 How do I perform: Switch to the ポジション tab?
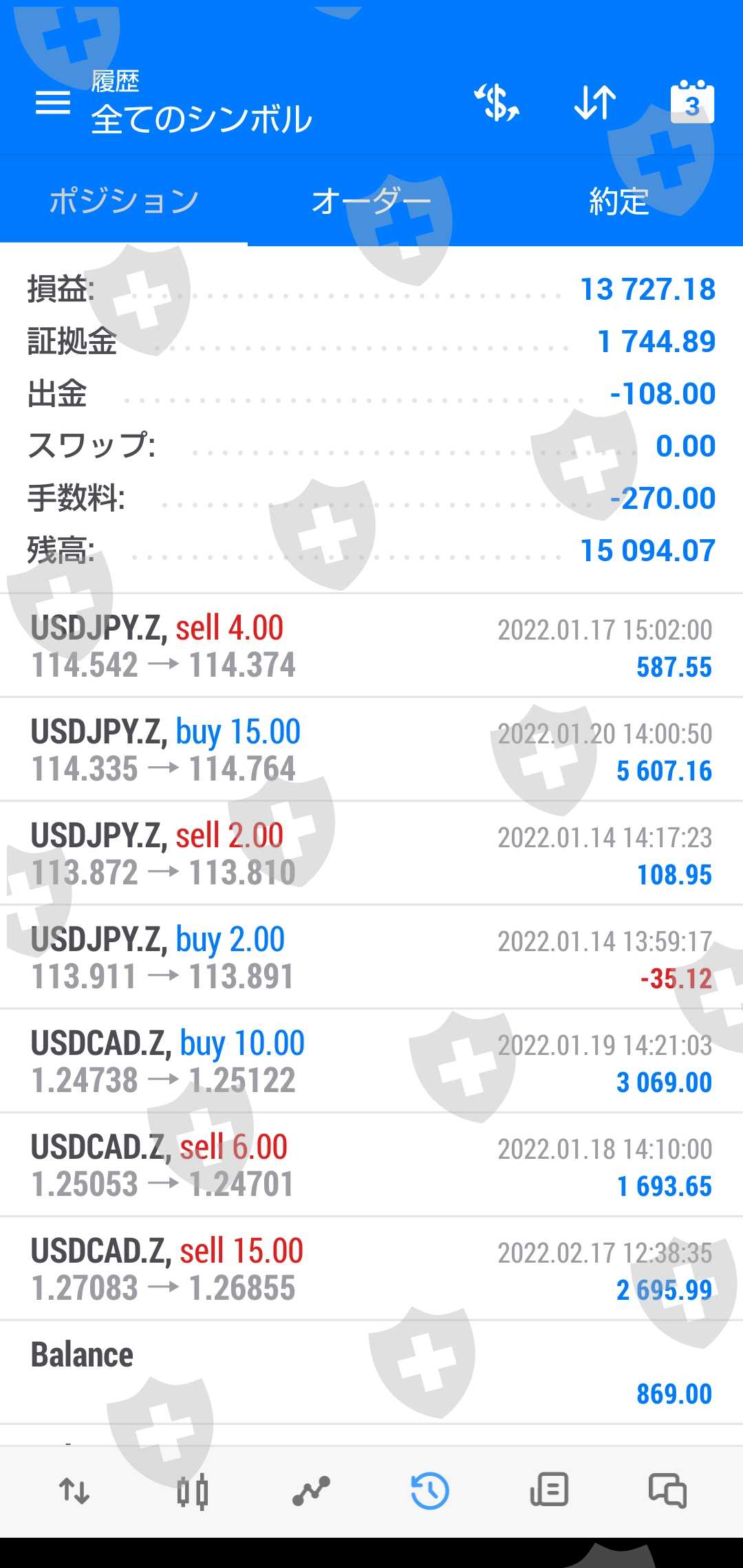pyautogui.click(x=124, y=202)
